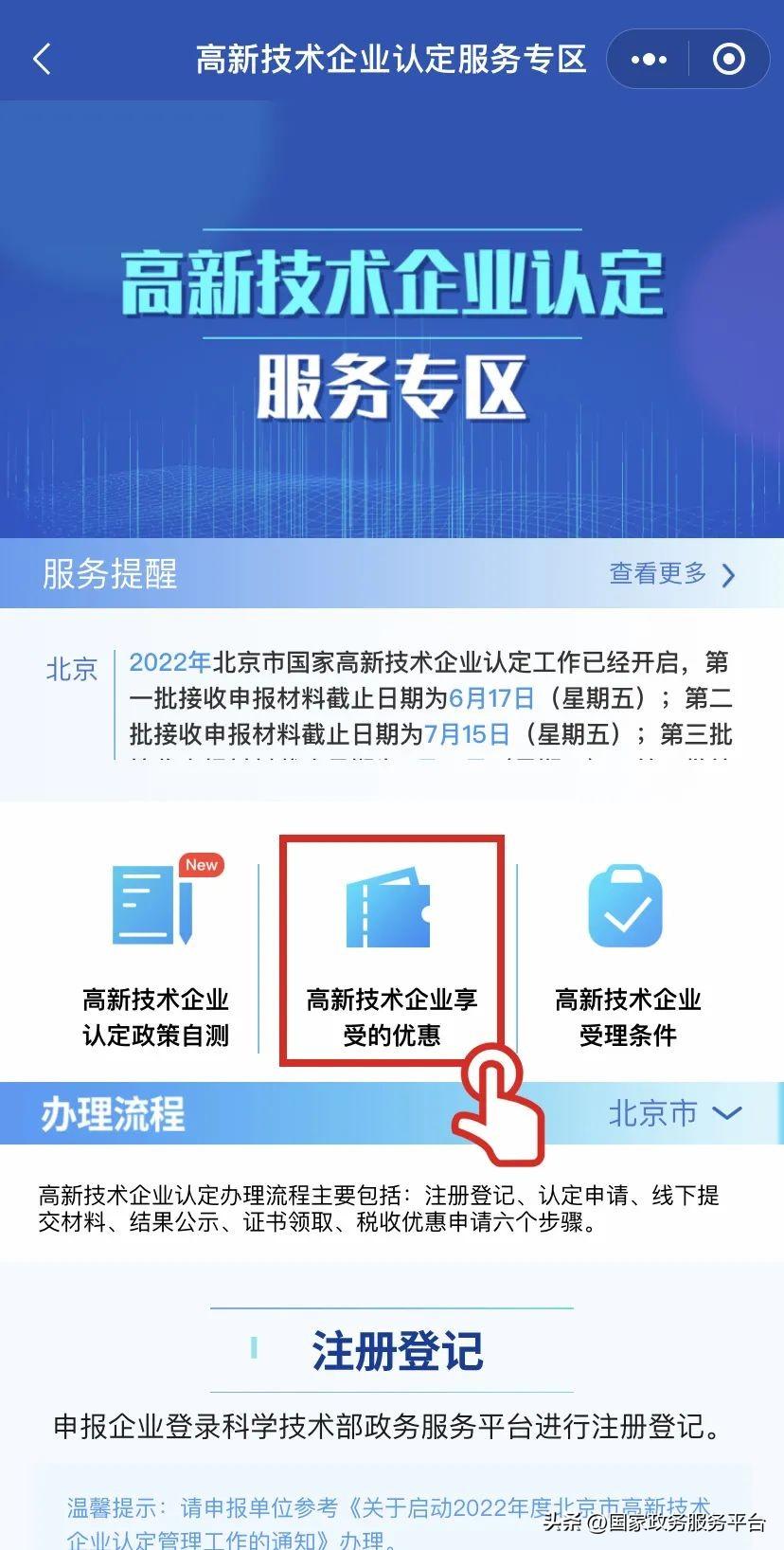784x1550 pixels.
Task: Open 查看更多 for service reminders
Action: click(671, 574)
